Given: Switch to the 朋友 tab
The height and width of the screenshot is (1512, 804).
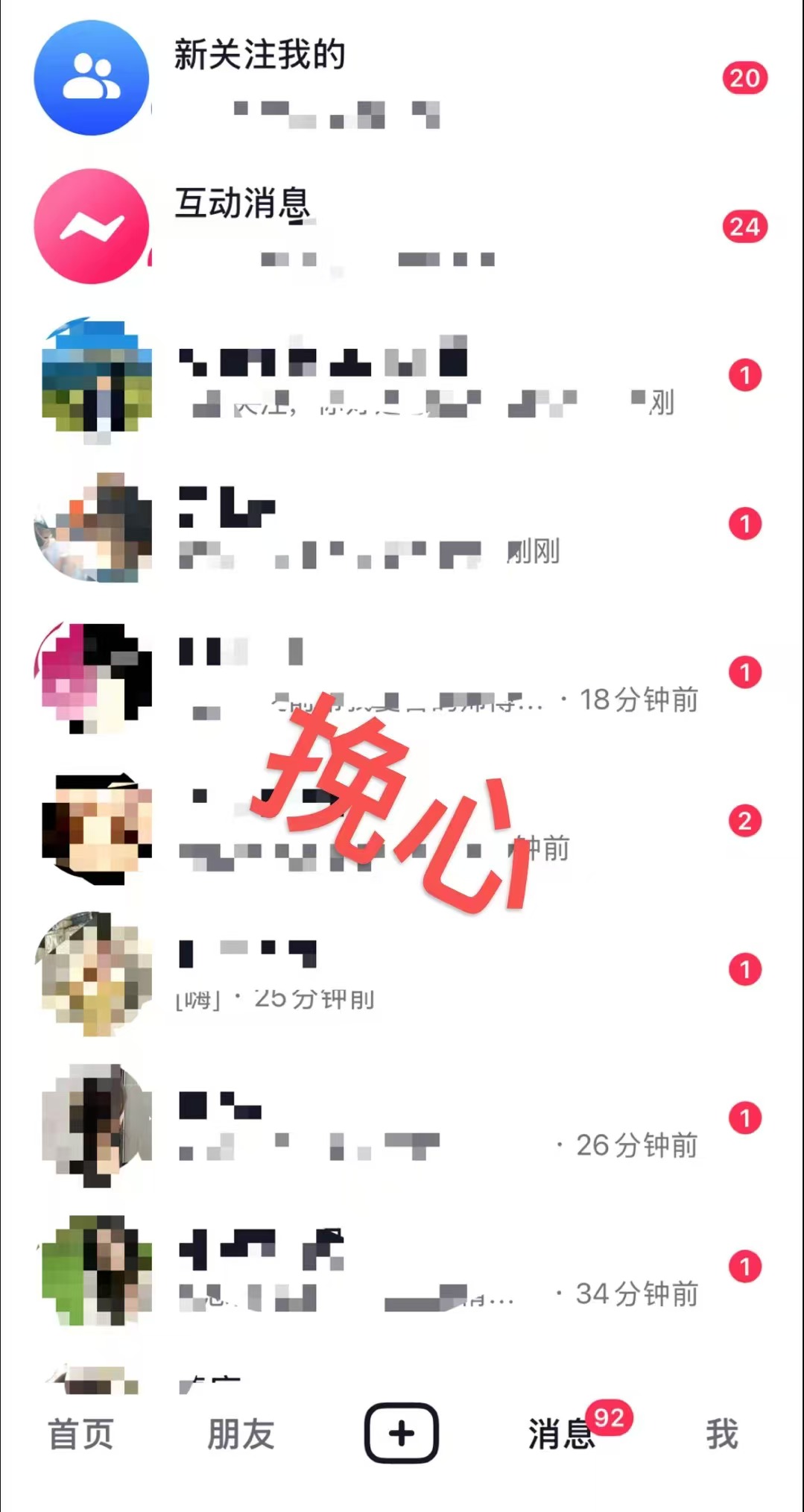Looking at the screenshot, I should coord(241,1434).
